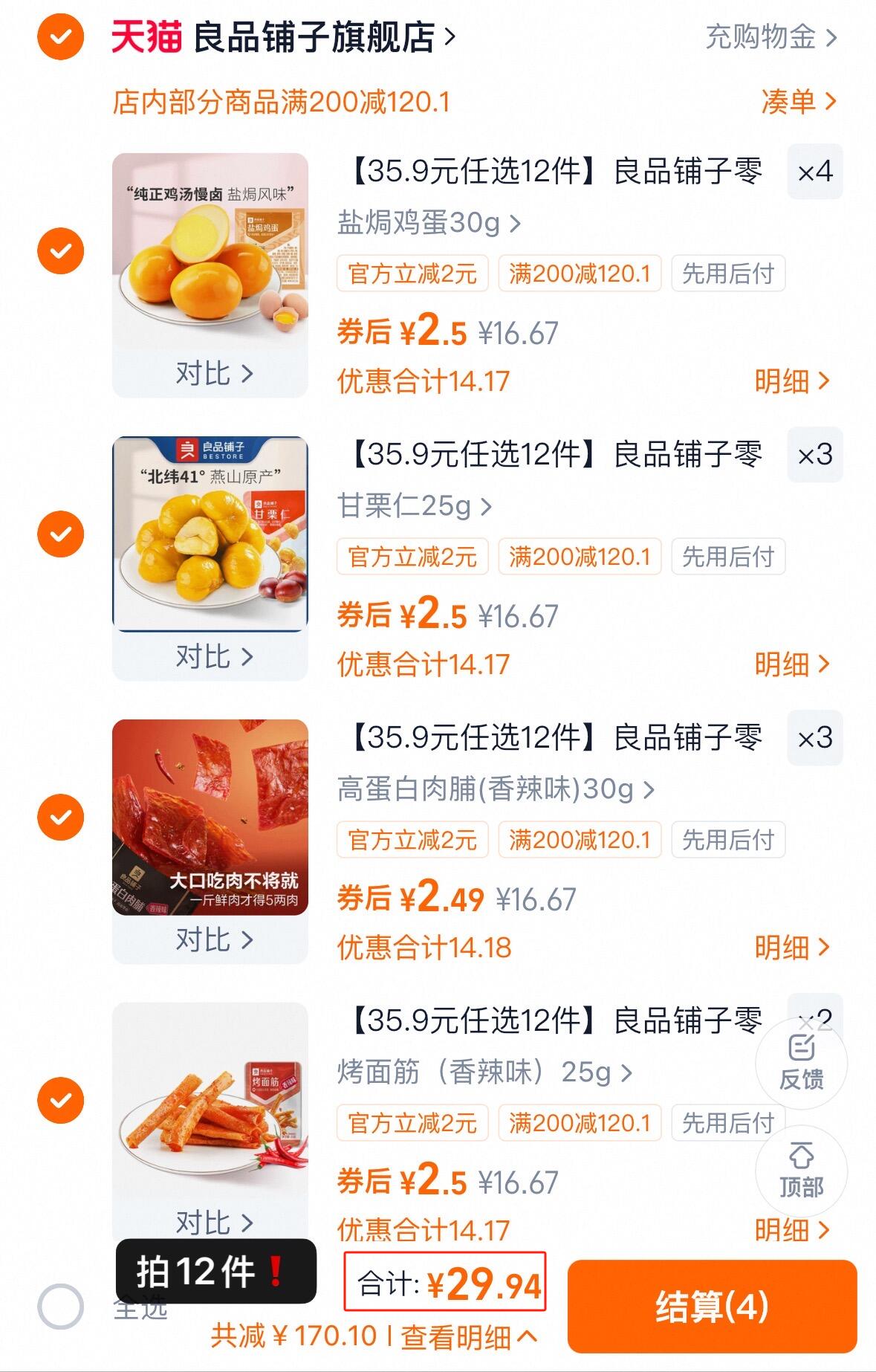This screenshot has width=876, height=1372.
Task: Click the 满200减120.1 coupon tag
Action: point(579,274)
